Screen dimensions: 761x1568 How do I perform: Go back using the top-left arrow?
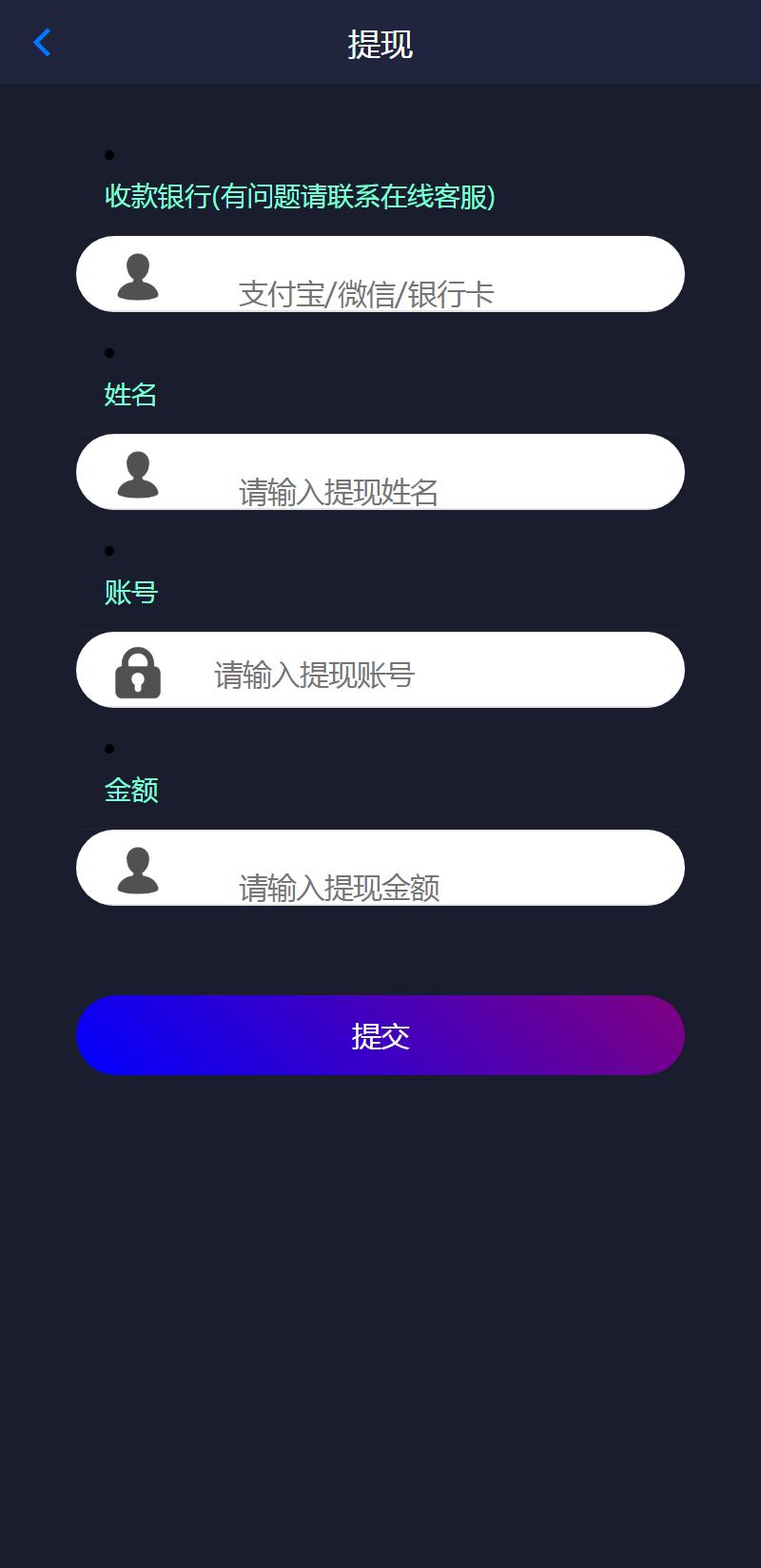[42, 43]
